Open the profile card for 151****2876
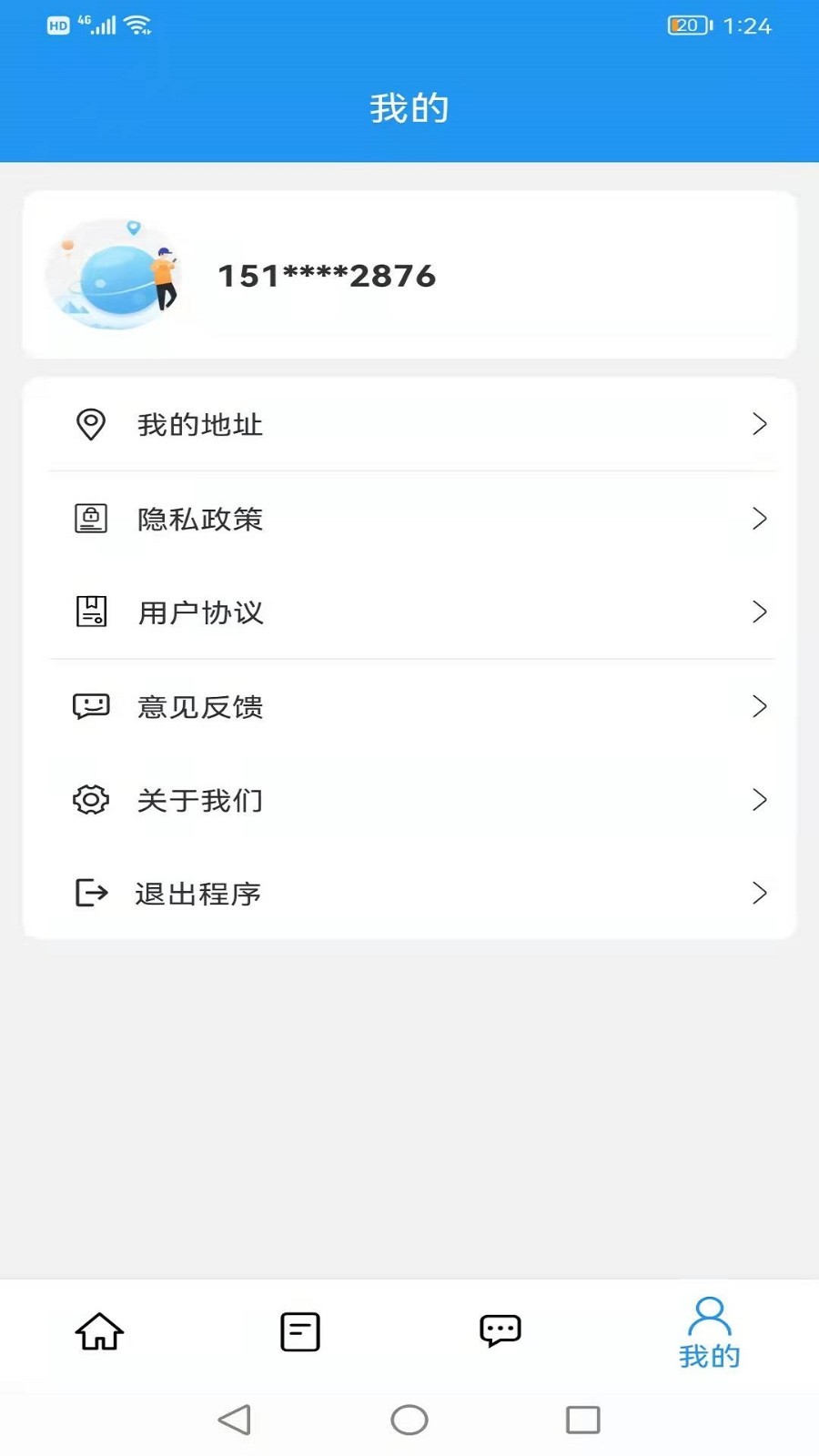Screen dimensions: 819x1456 [x=409, y=275]
